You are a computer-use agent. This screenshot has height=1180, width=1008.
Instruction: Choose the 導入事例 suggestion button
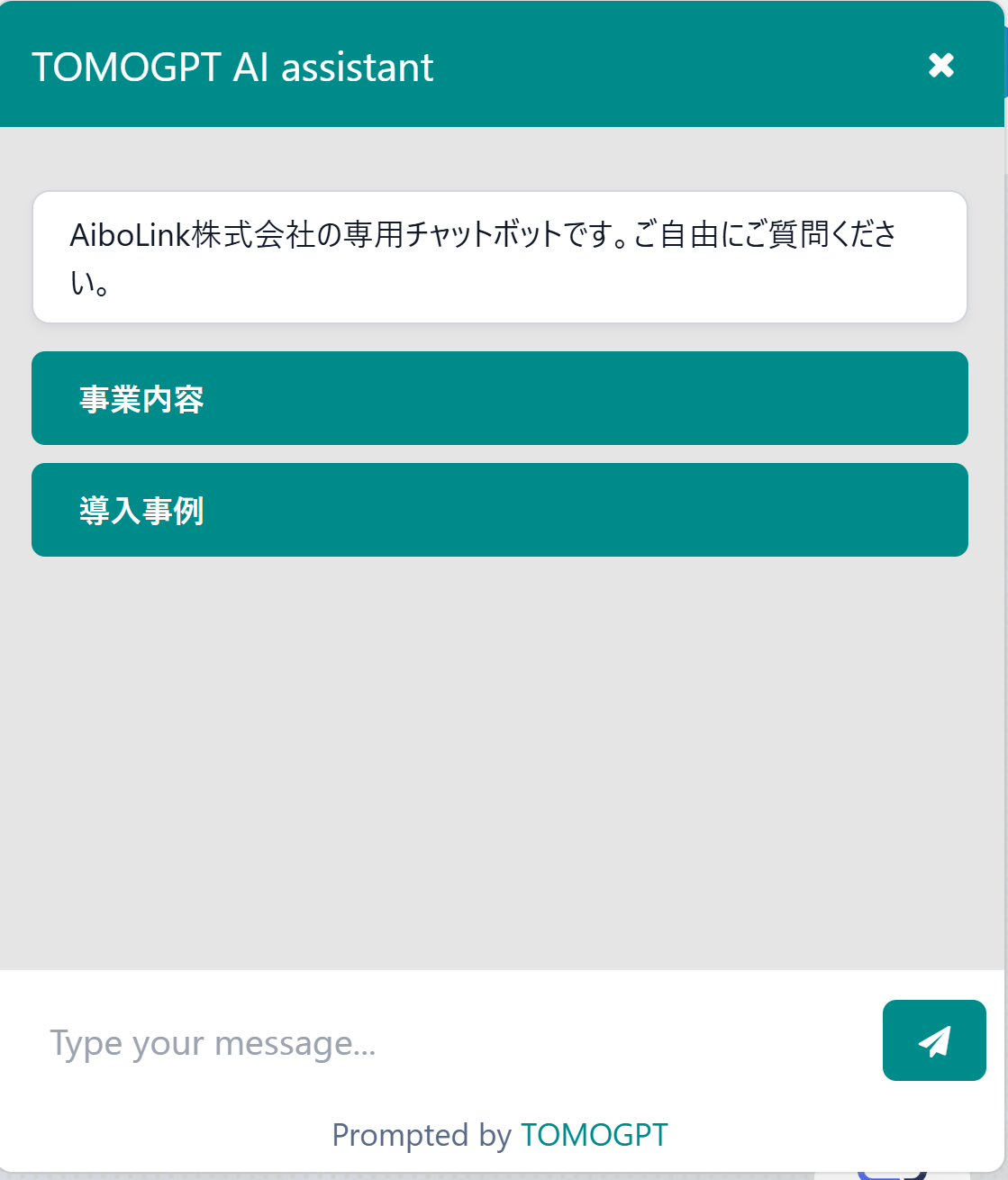click(x=499, y=510)
